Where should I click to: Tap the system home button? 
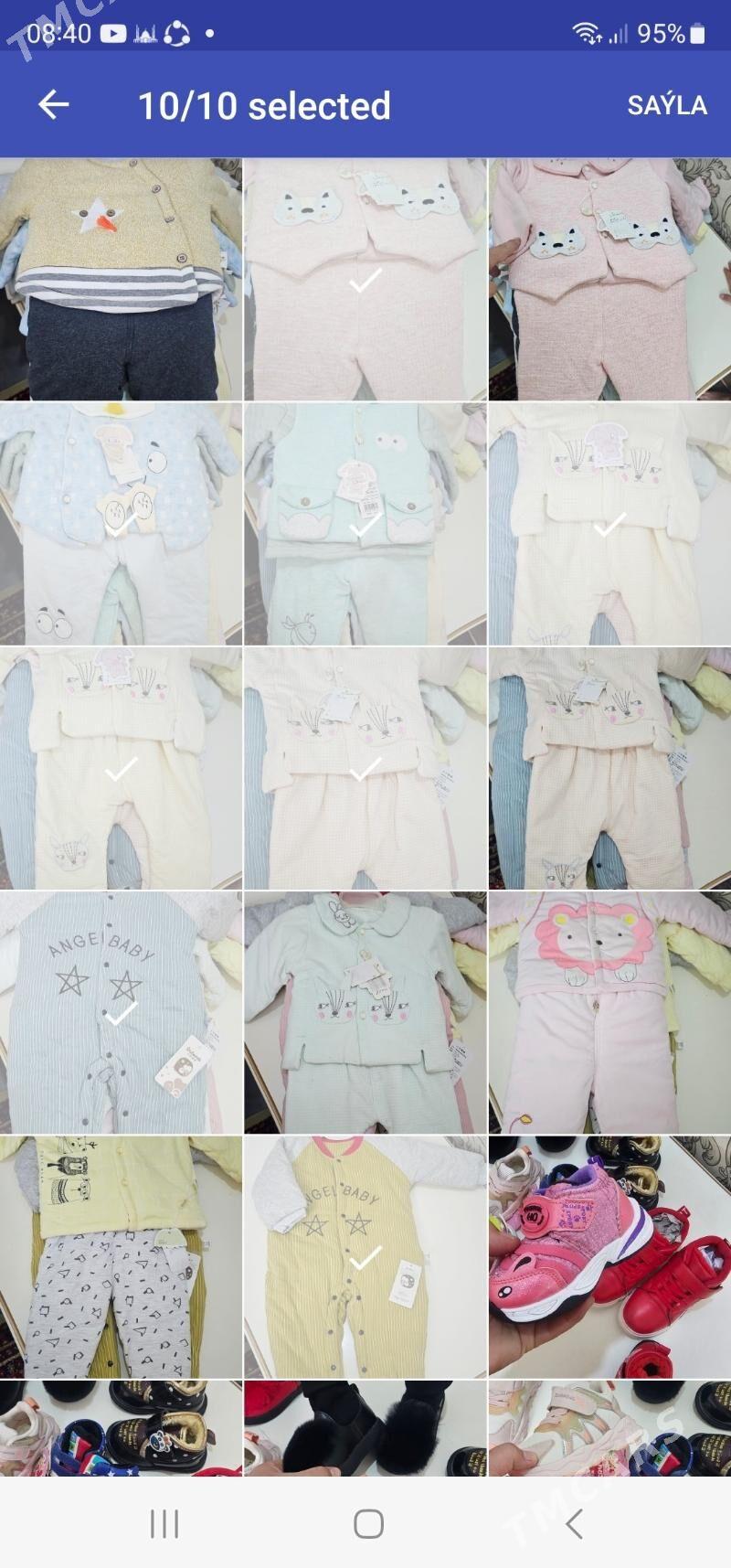(x=368, y=1523)
